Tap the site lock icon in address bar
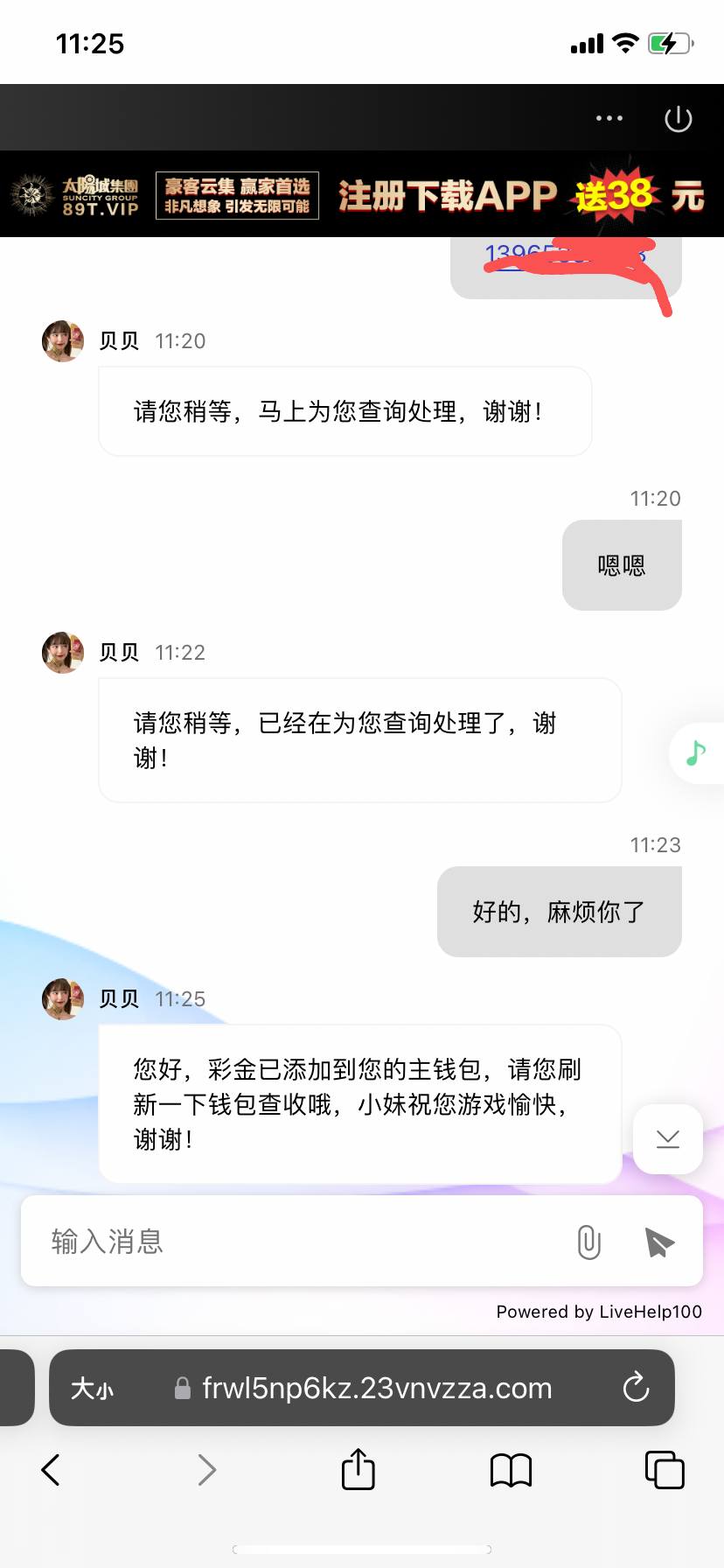 (x=182, y=1388)
